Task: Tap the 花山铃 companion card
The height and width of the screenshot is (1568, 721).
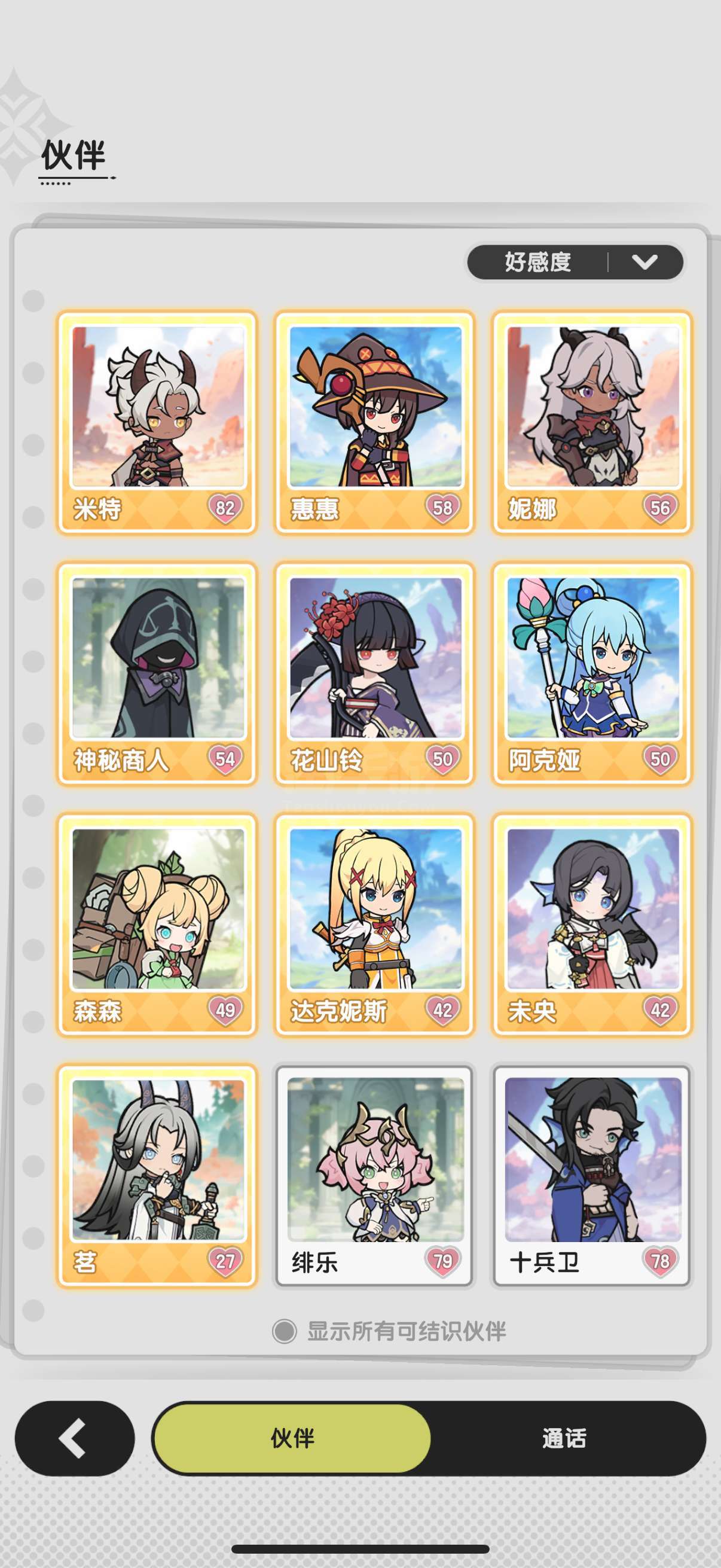Action: point(374,674)
